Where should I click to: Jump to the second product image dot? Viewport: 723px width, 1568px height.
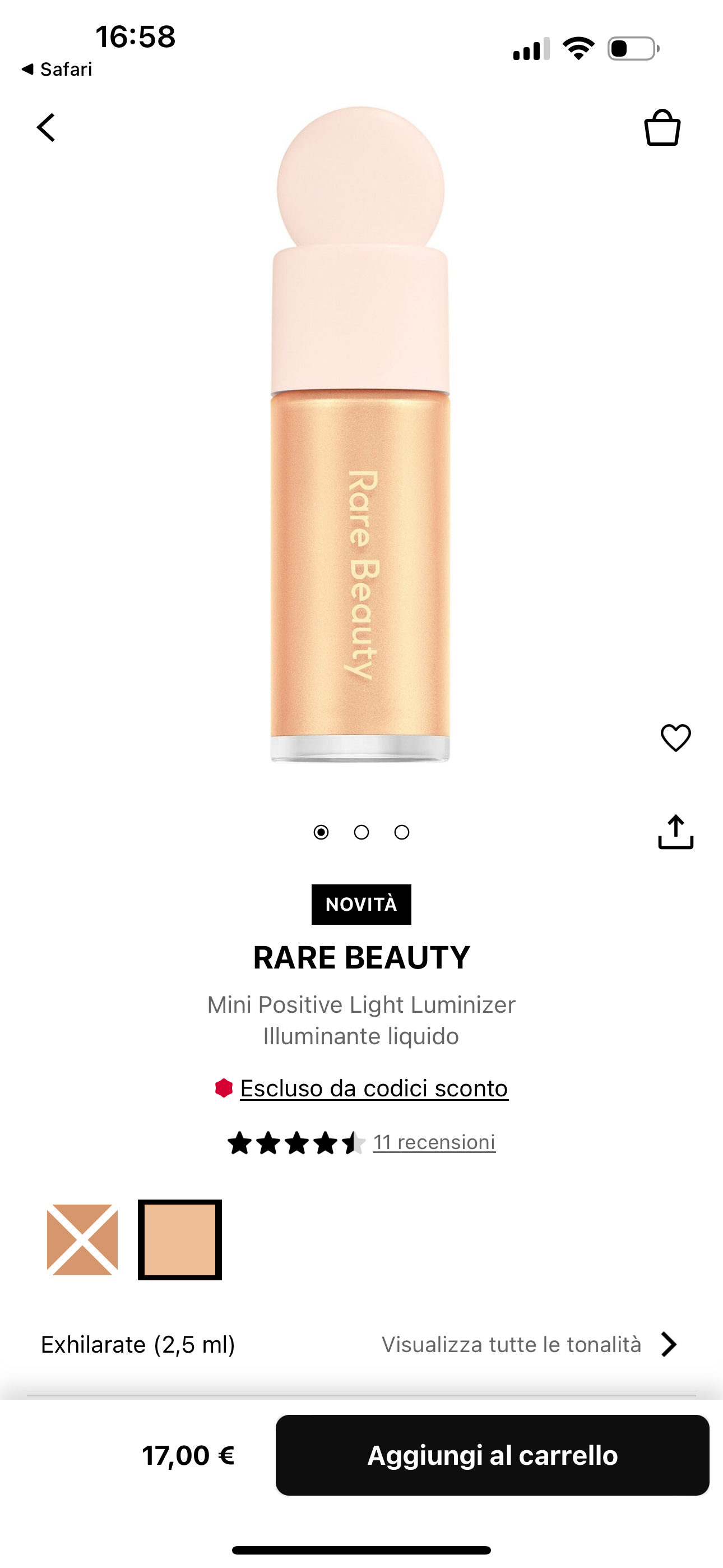361,832
